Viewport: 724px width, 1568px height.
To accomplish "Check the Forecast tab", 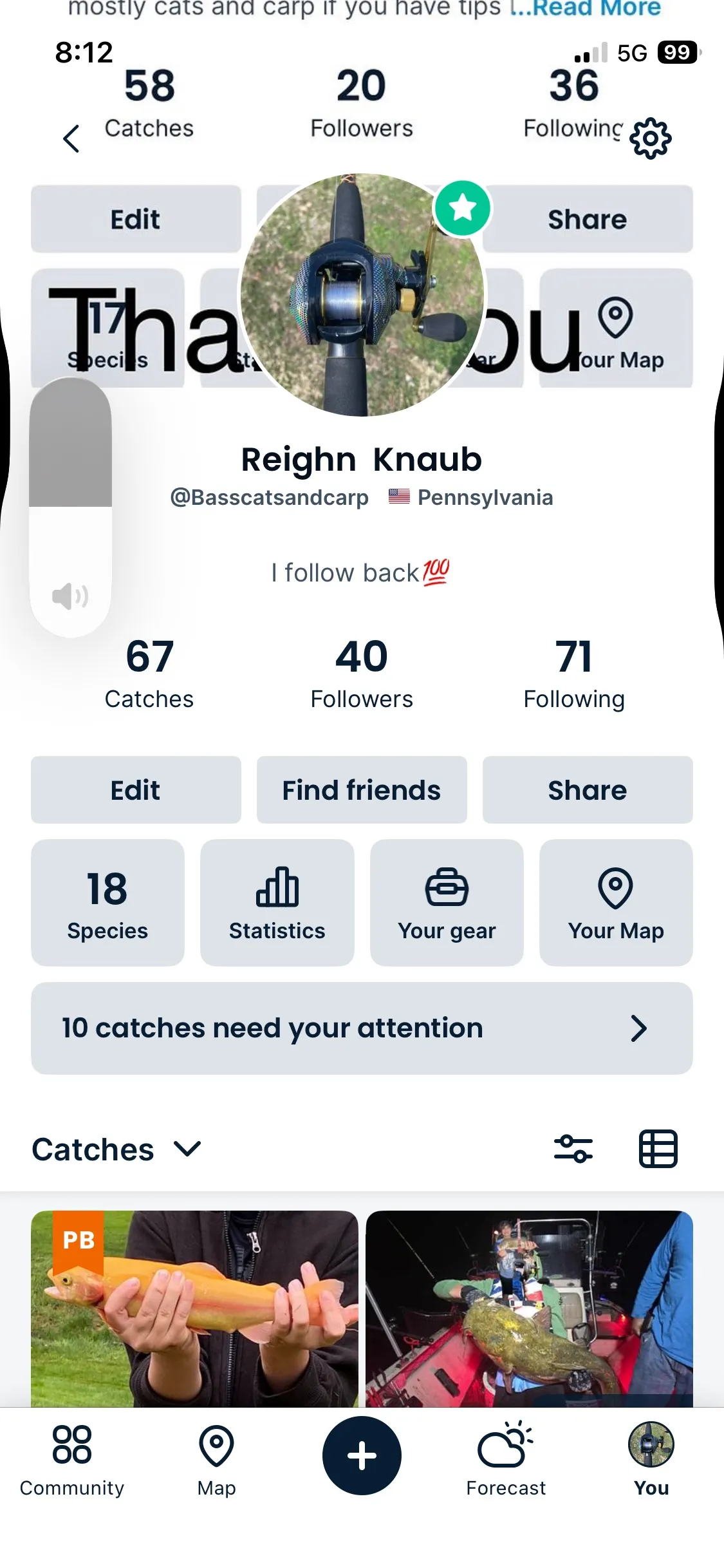I will (506, 1459).
